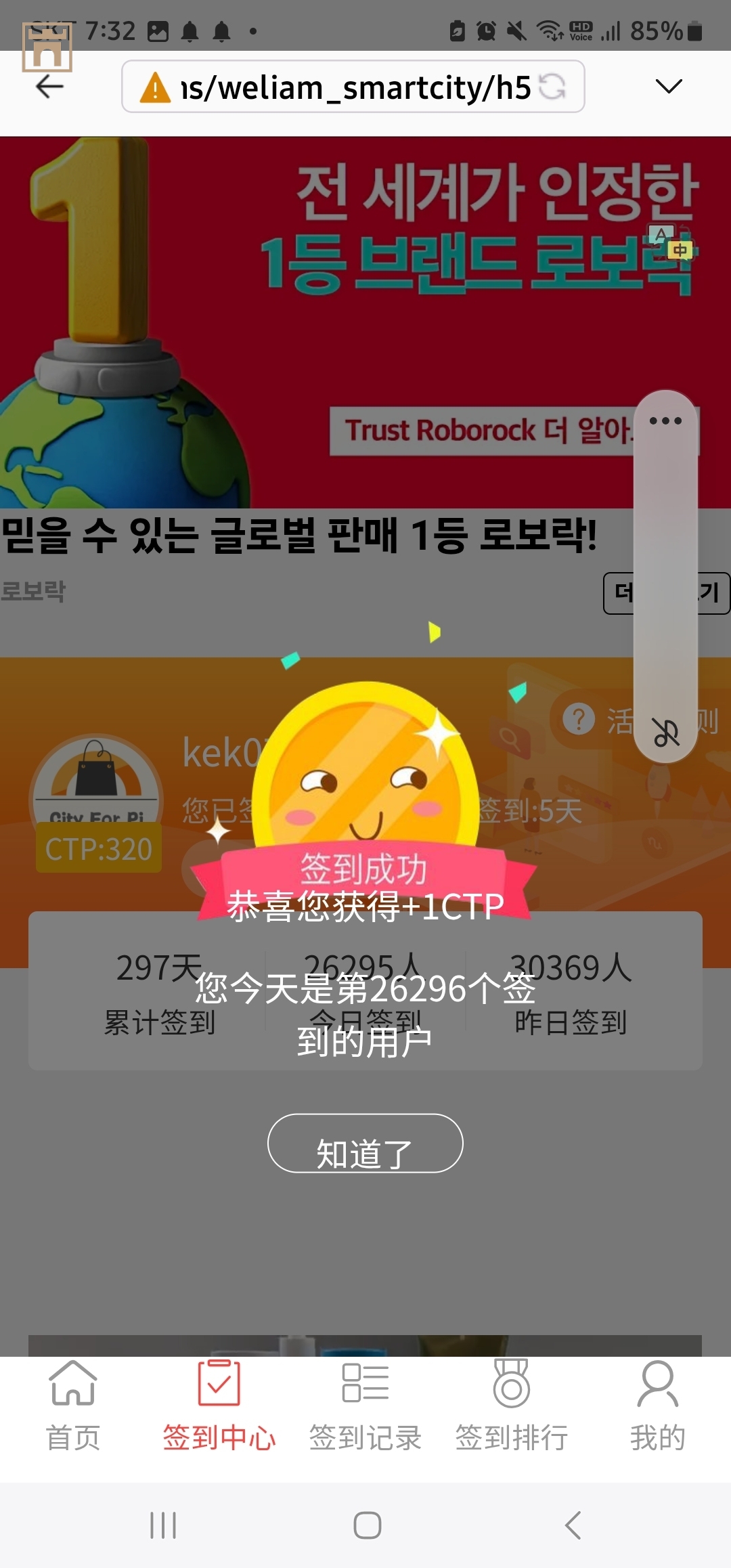Screen dimensions: 731x1568
Task: Tap the URL address bar
Action: [338, 87]
